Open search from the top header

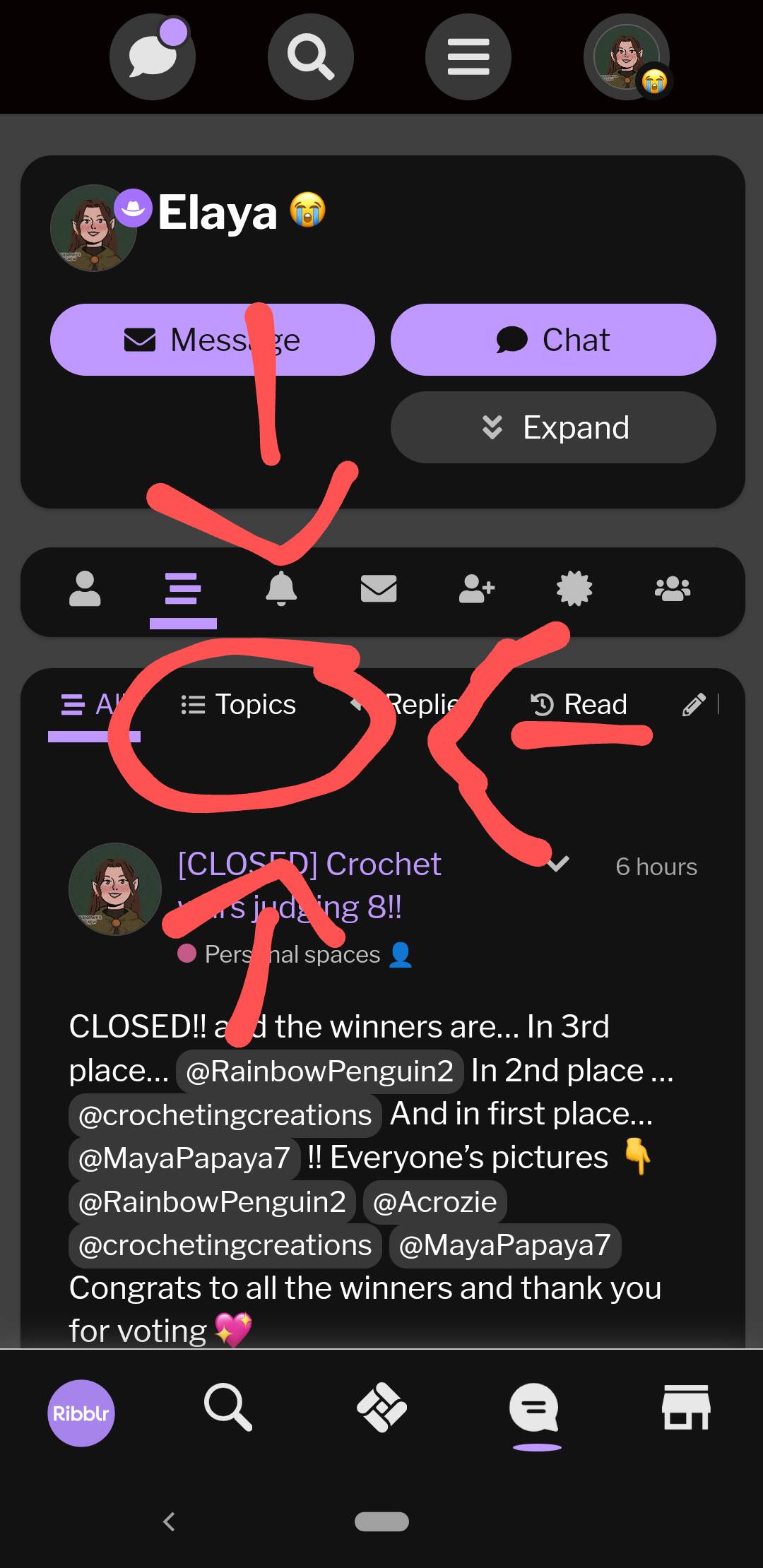point(311,57)
